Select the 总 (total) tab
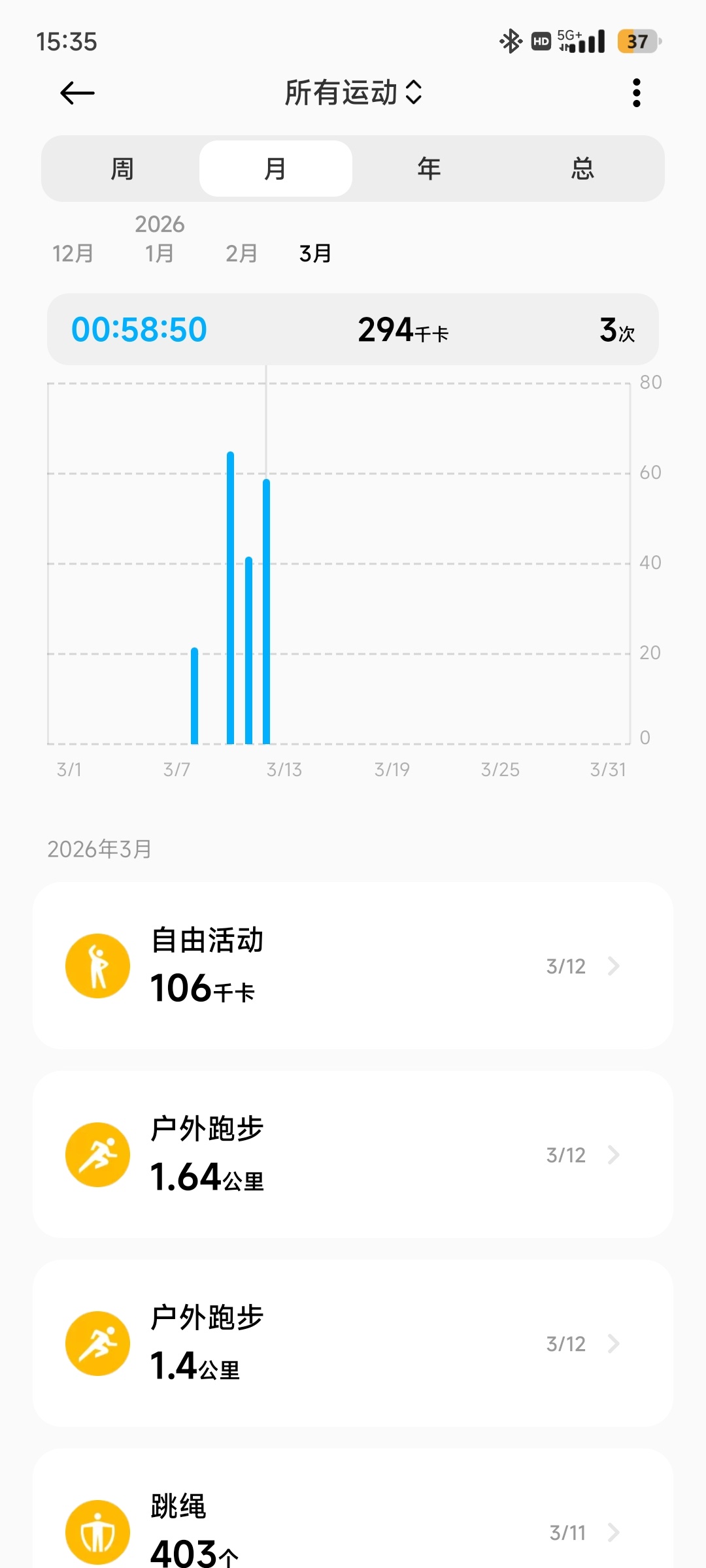Screen dimensions: 706x1568 coord(581,168)
